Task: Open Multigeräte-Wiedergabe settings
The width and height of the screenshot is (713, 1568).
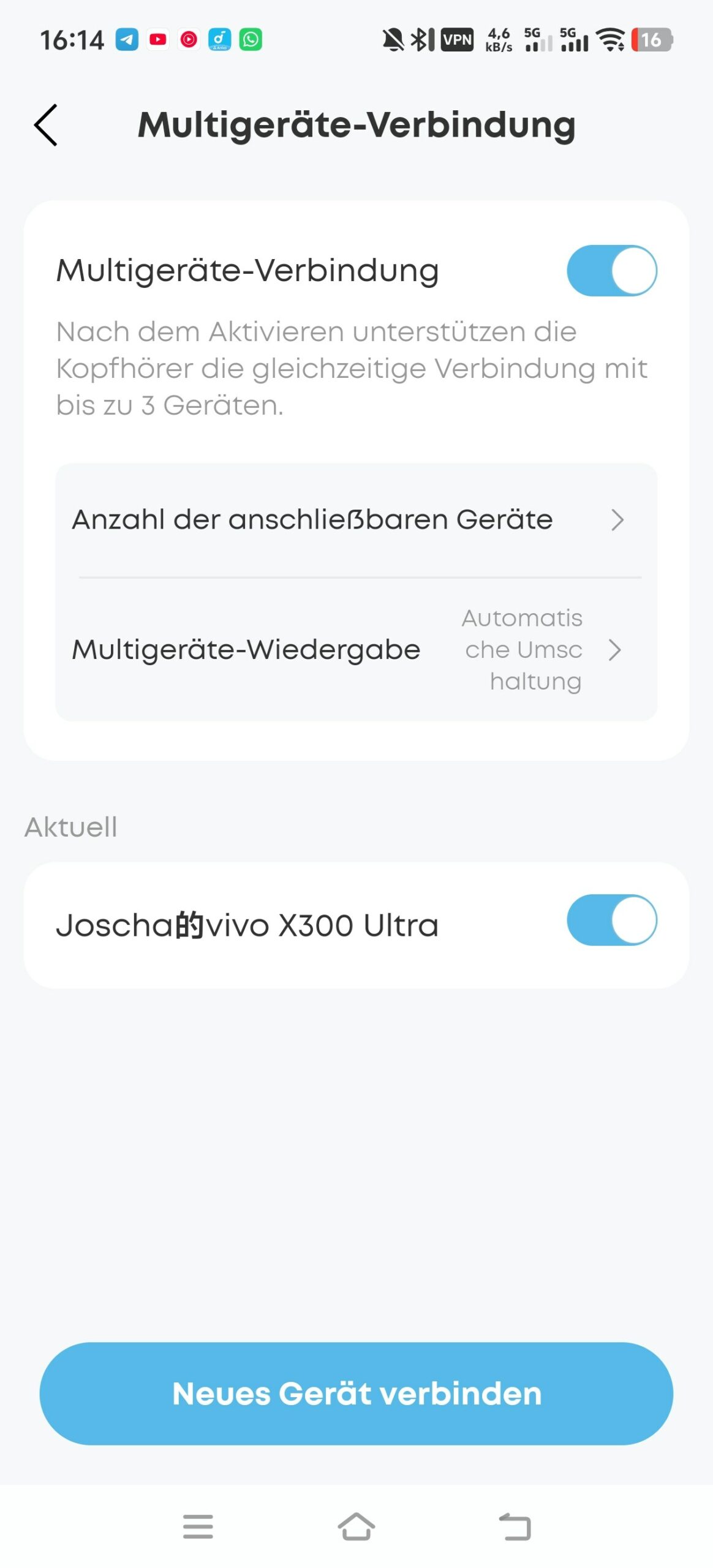Action: (x=356, y=649)
